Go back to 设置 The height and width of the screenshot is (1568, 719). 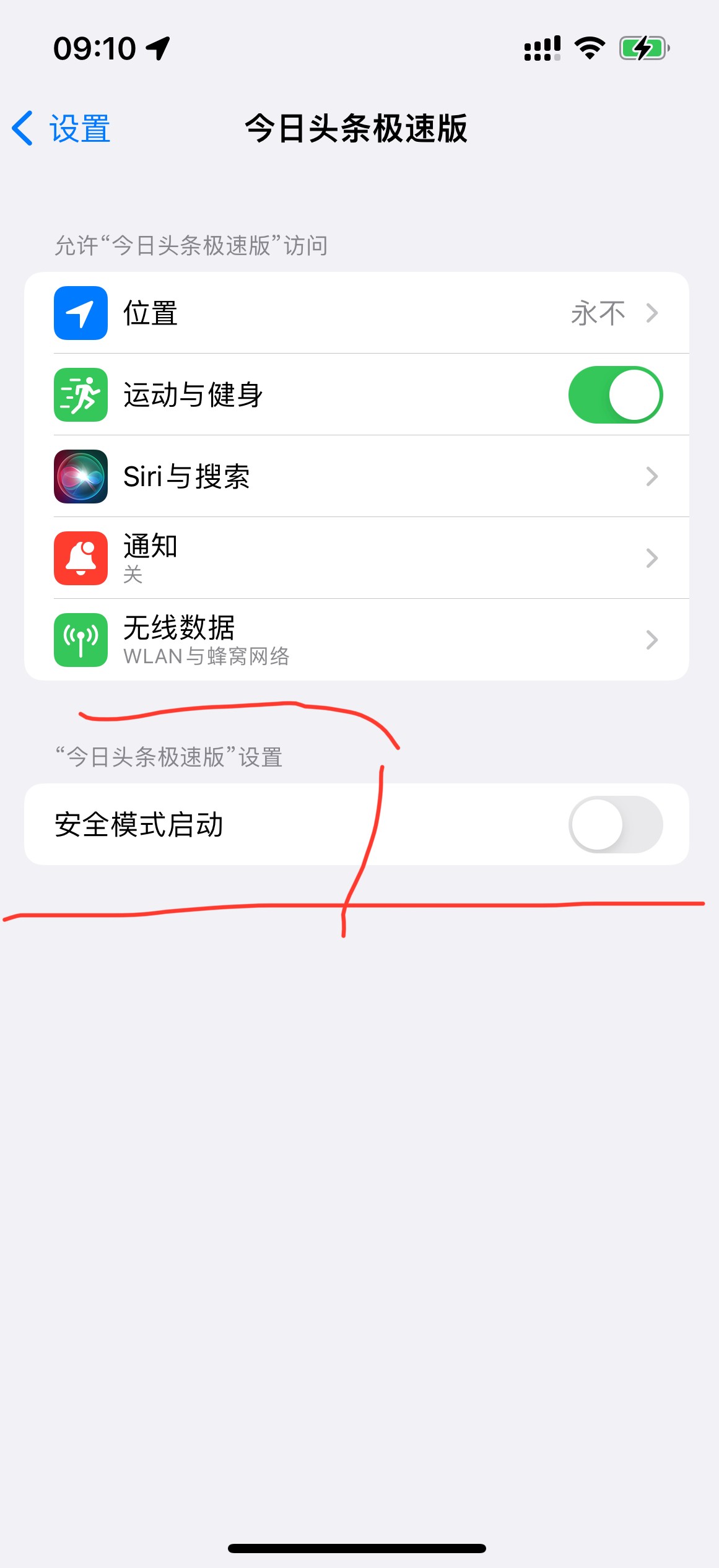(x=62, y=129)
